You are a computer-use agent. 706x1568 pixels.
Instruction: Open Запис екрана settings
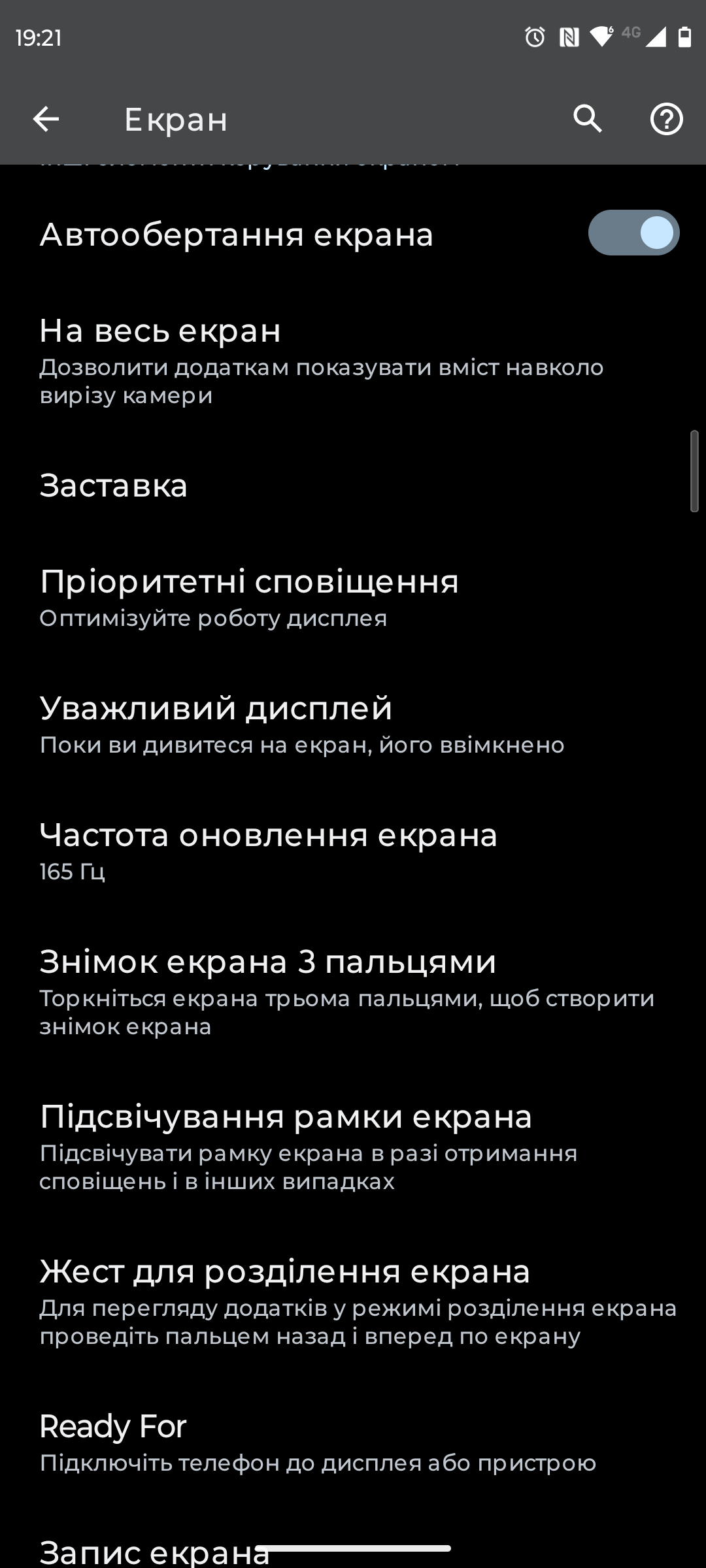154,1551
